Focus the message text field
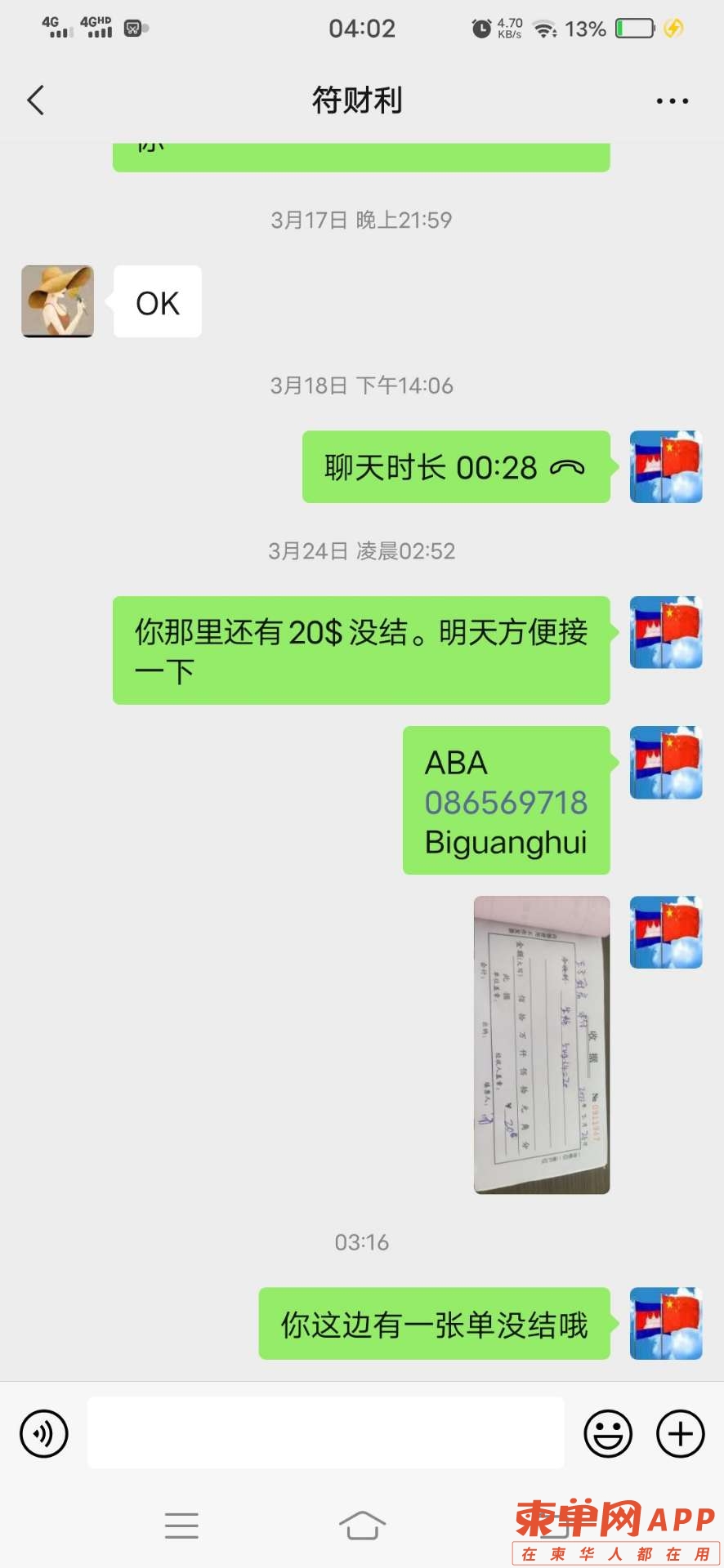724x1568 pixels. [x=325, y=1433]
